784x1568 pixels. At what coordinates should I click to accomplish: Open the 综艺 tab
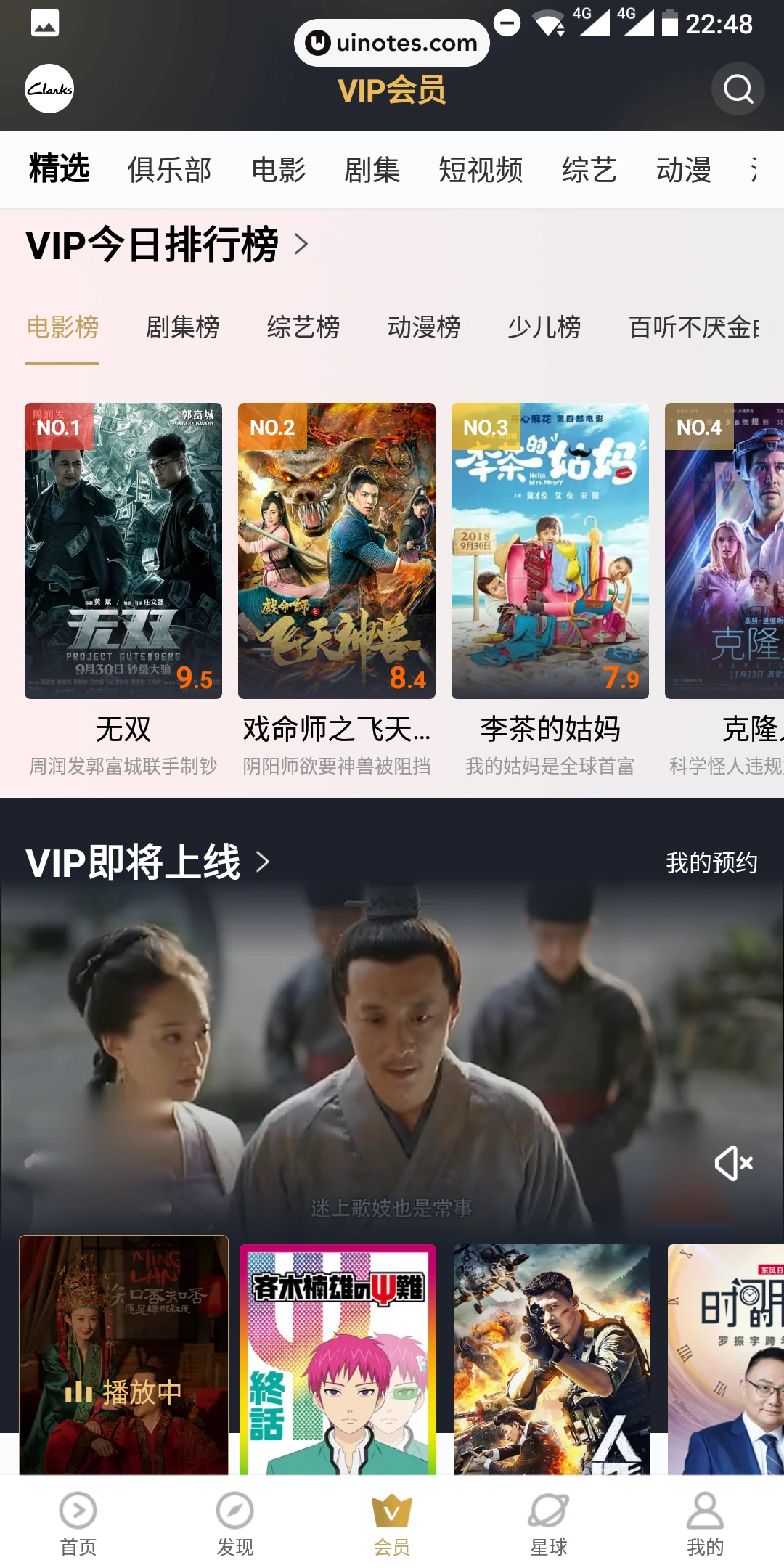(x=589, y=170)
